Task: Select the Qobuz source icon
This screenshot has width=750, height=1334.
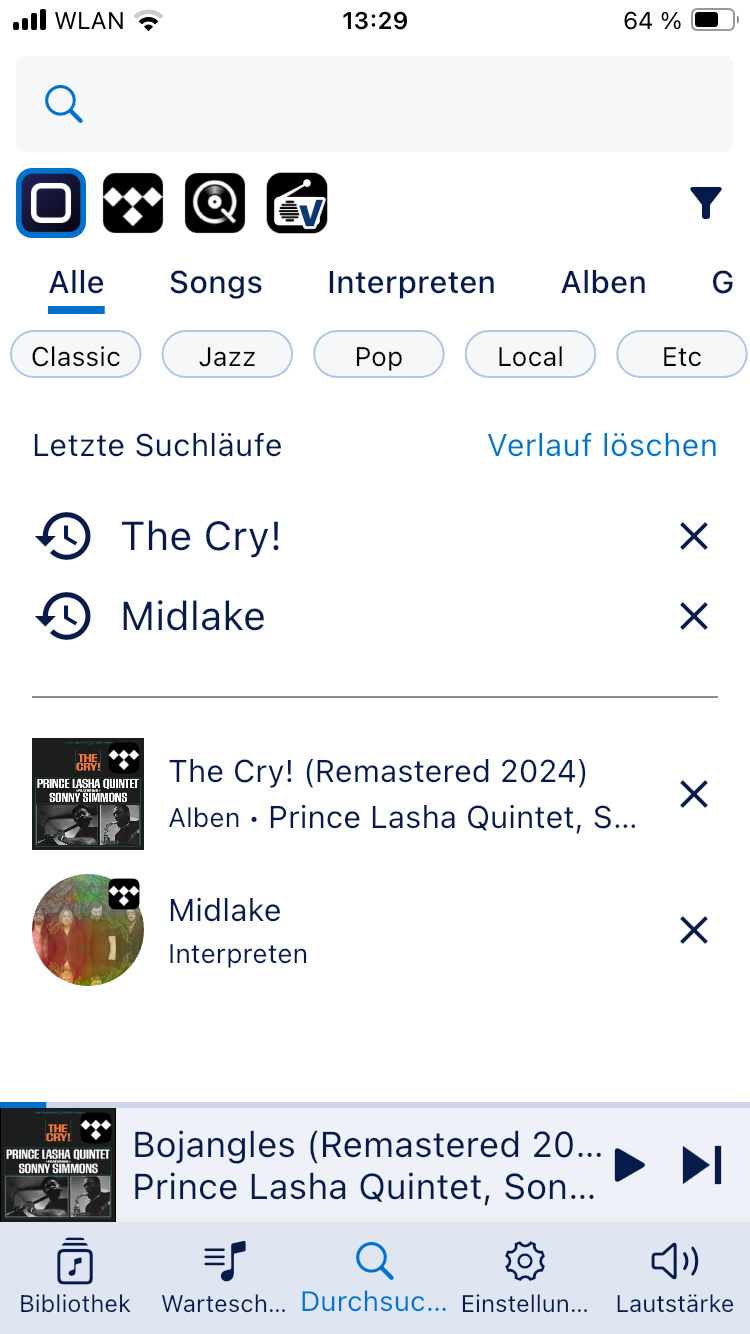Action: (x=215, y=203)
